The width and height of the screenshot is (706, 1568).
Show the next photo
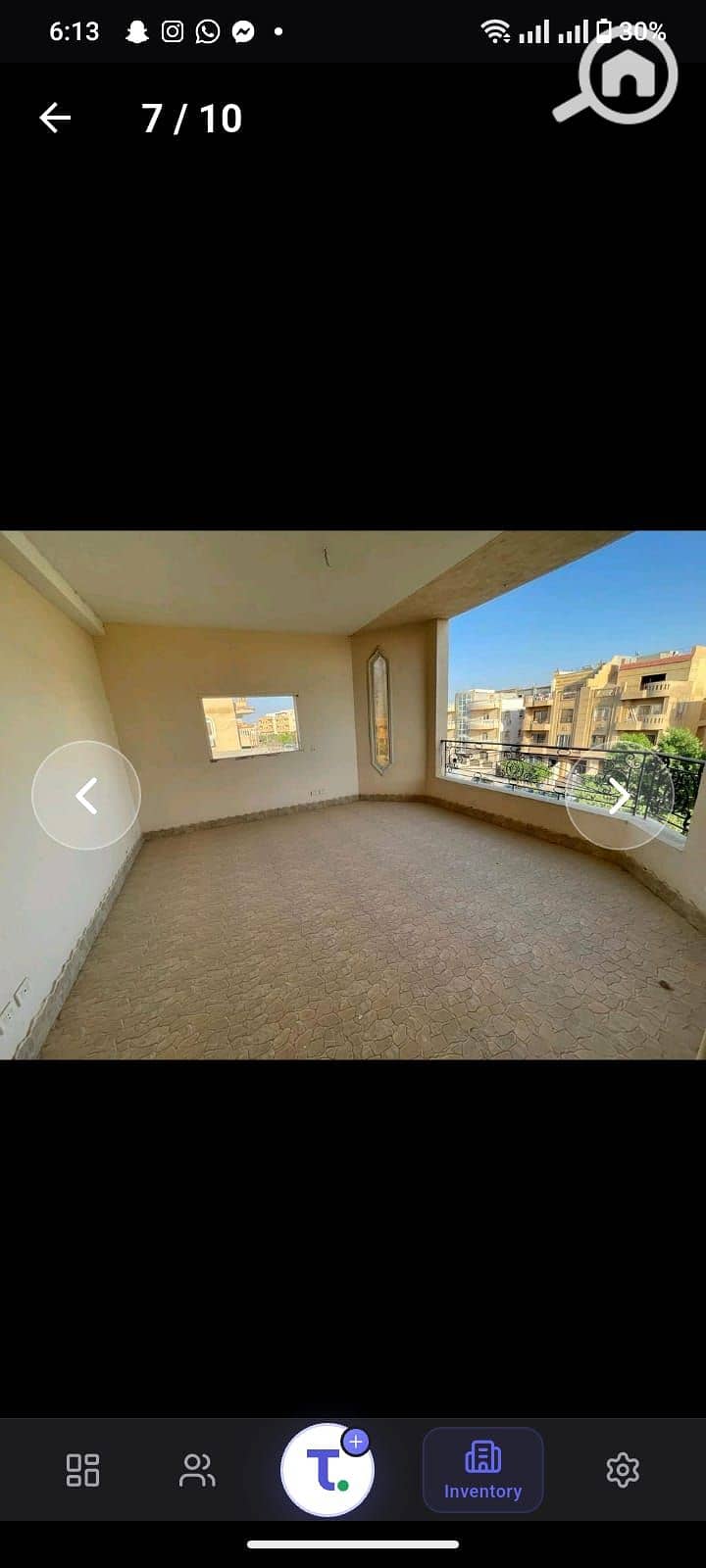pyautogui.click(x=620, y=796)
